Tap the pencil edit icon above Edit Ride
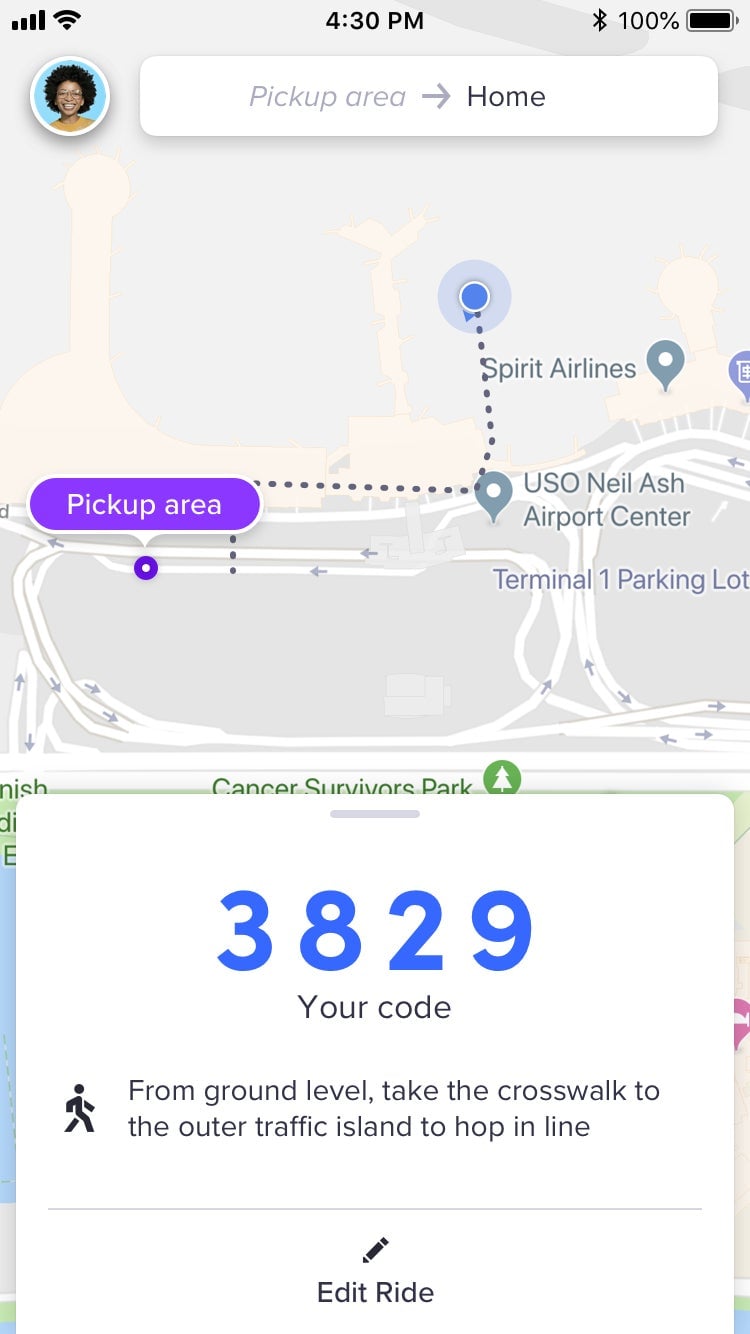The height and width of the screenshot is (1334, 750). pyautogui.click(x=375, y=1248)
